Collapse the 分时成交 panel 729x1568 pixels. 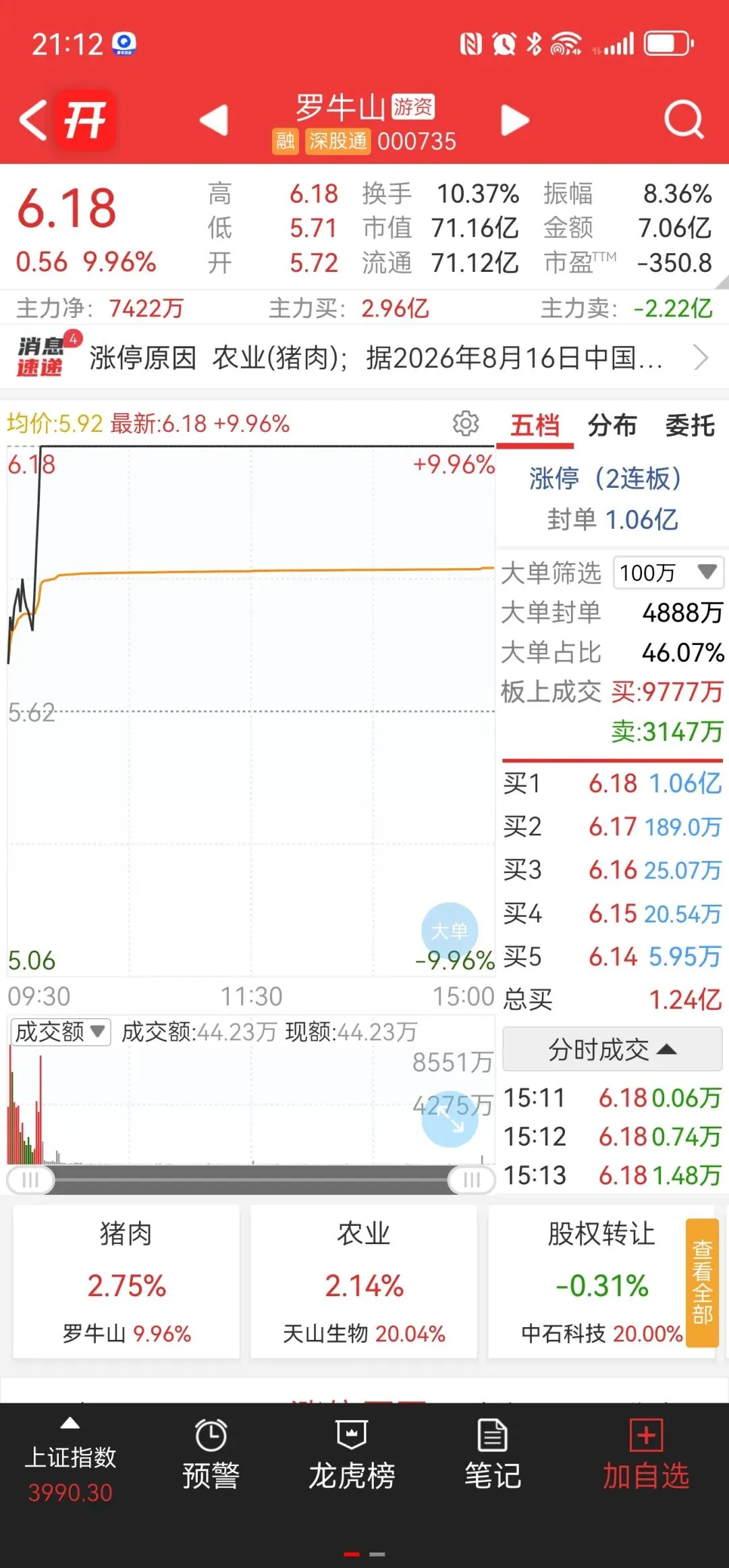pyautogui.click(x=612, y=1050)
